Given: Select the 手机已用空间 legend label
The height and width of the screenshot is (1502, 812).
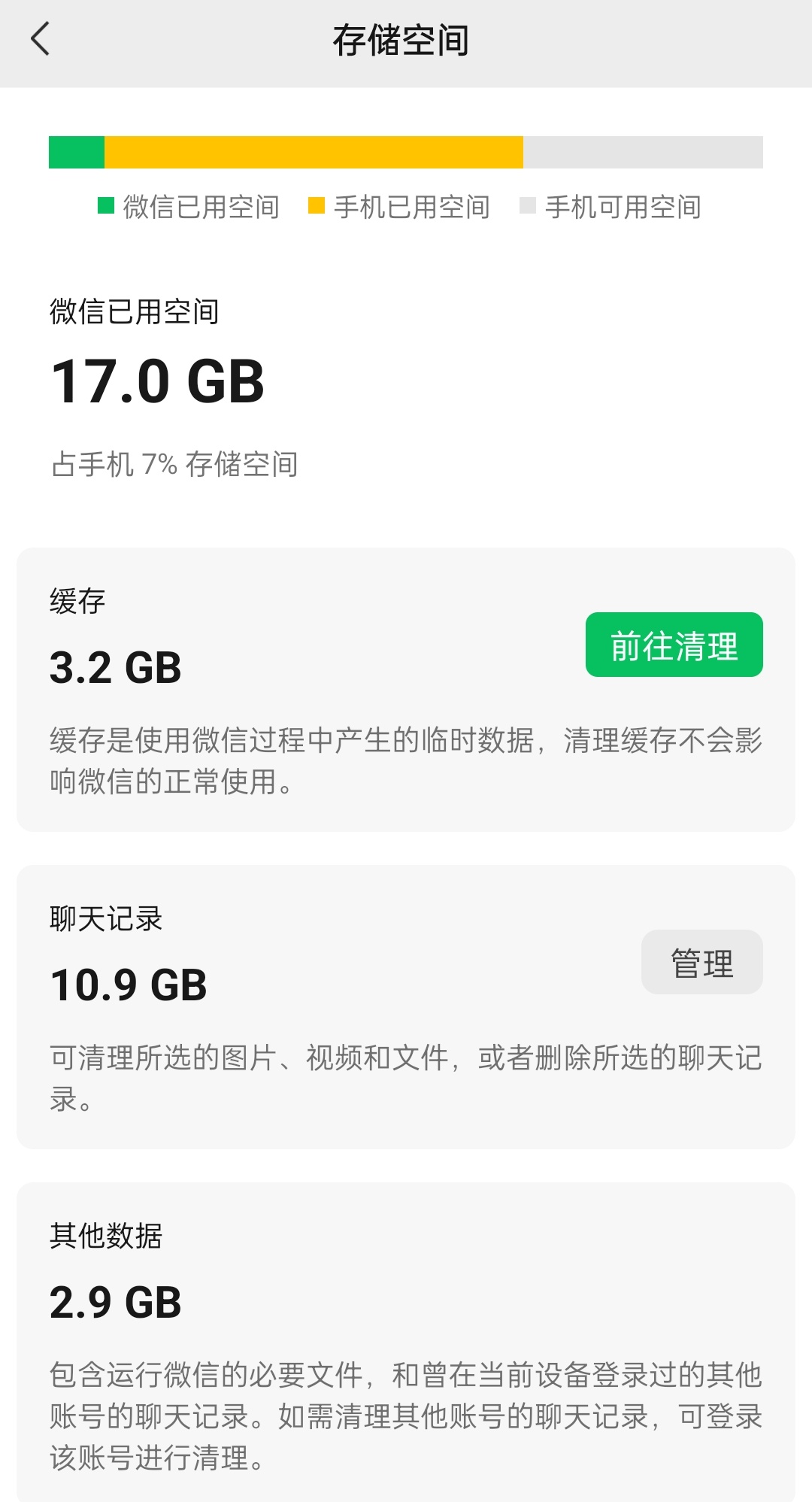Looking at the screenshot, I should tap(411, 208).
